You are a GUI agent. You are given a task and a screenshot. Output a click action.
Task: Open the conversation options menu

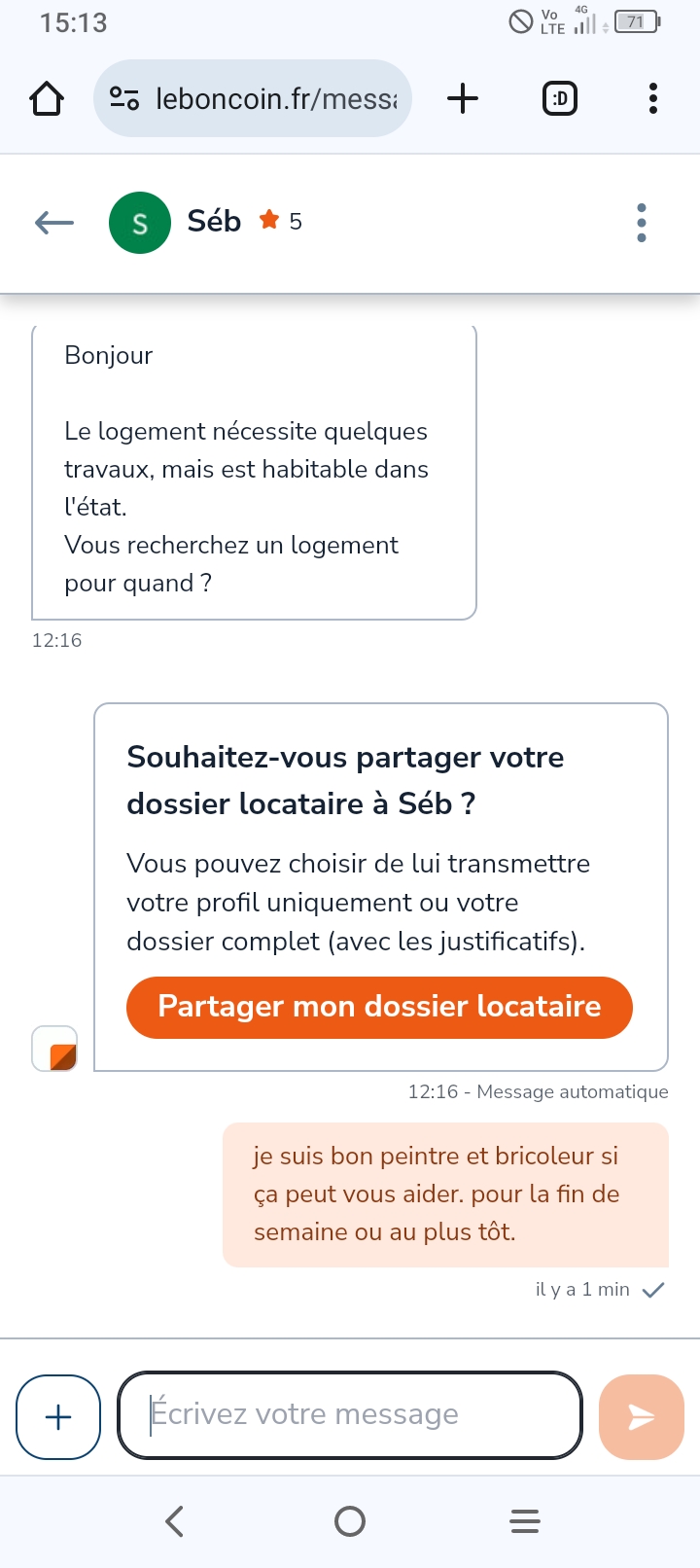click(x=641, y=223)
